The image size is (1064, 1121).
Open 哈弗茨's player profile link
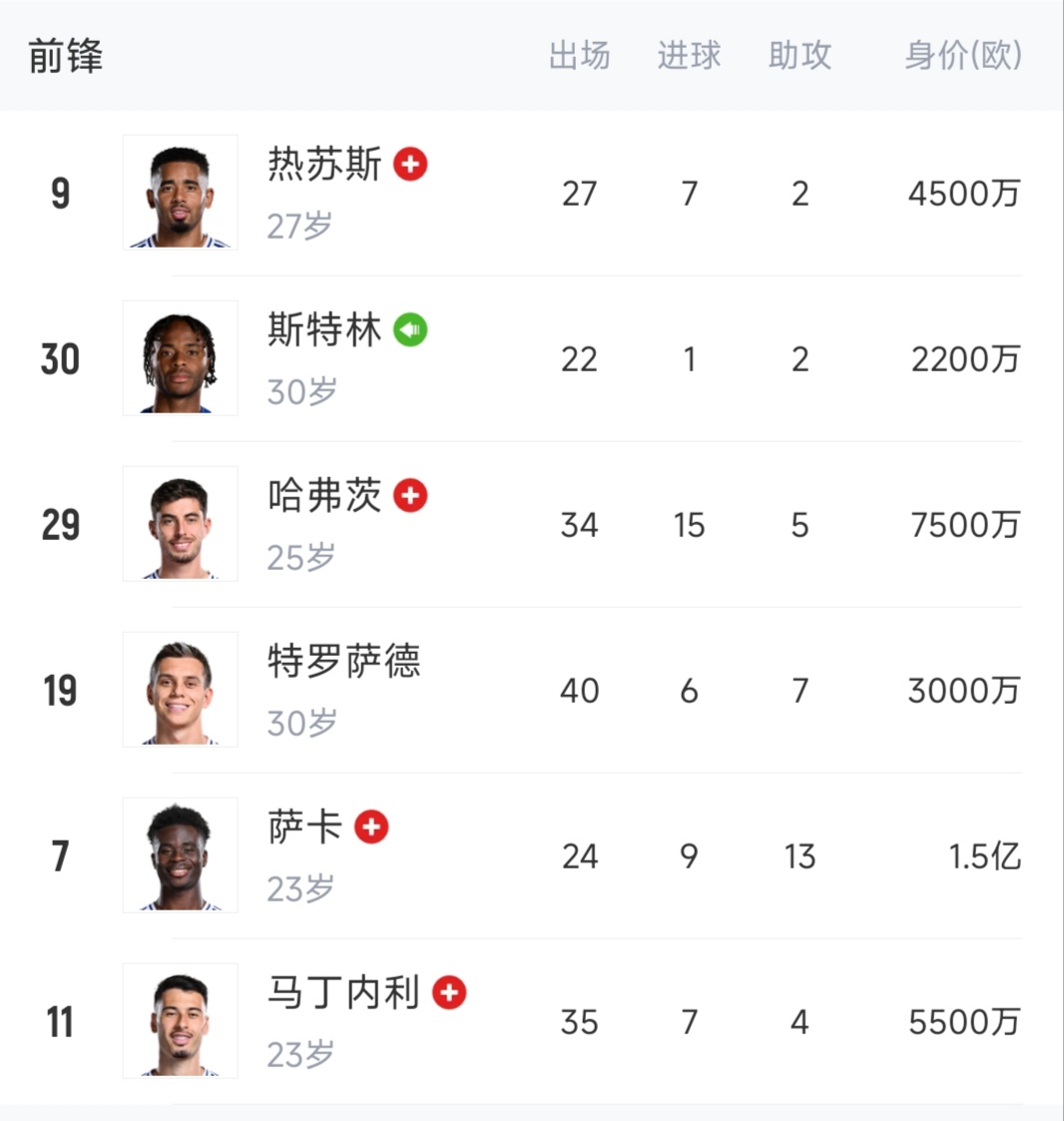[322, 496]
